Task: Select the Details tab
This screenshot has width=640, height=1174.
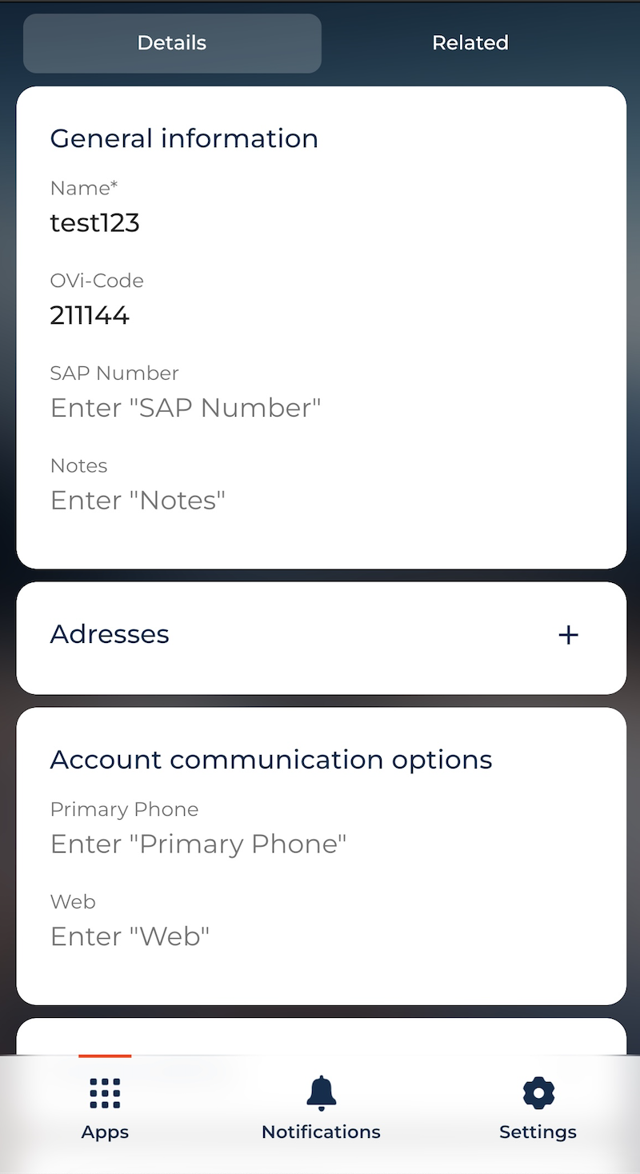Action: [172, 43]
